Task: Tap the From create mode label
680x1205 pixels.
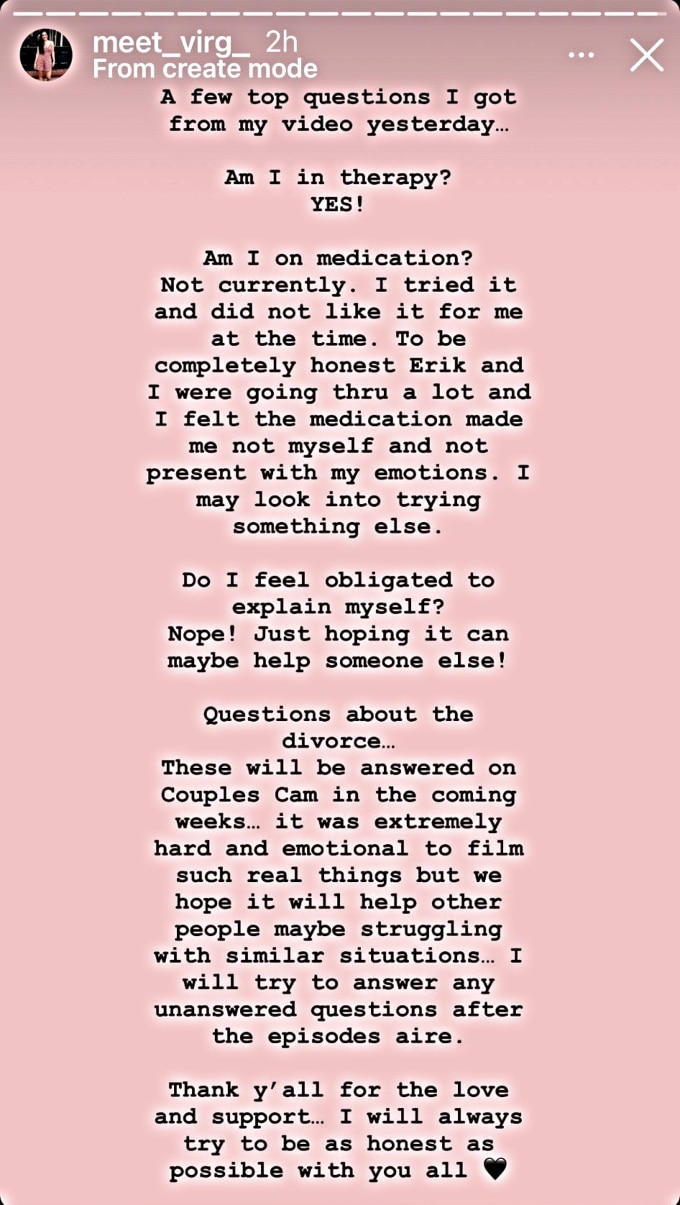Action: (205, 69)
